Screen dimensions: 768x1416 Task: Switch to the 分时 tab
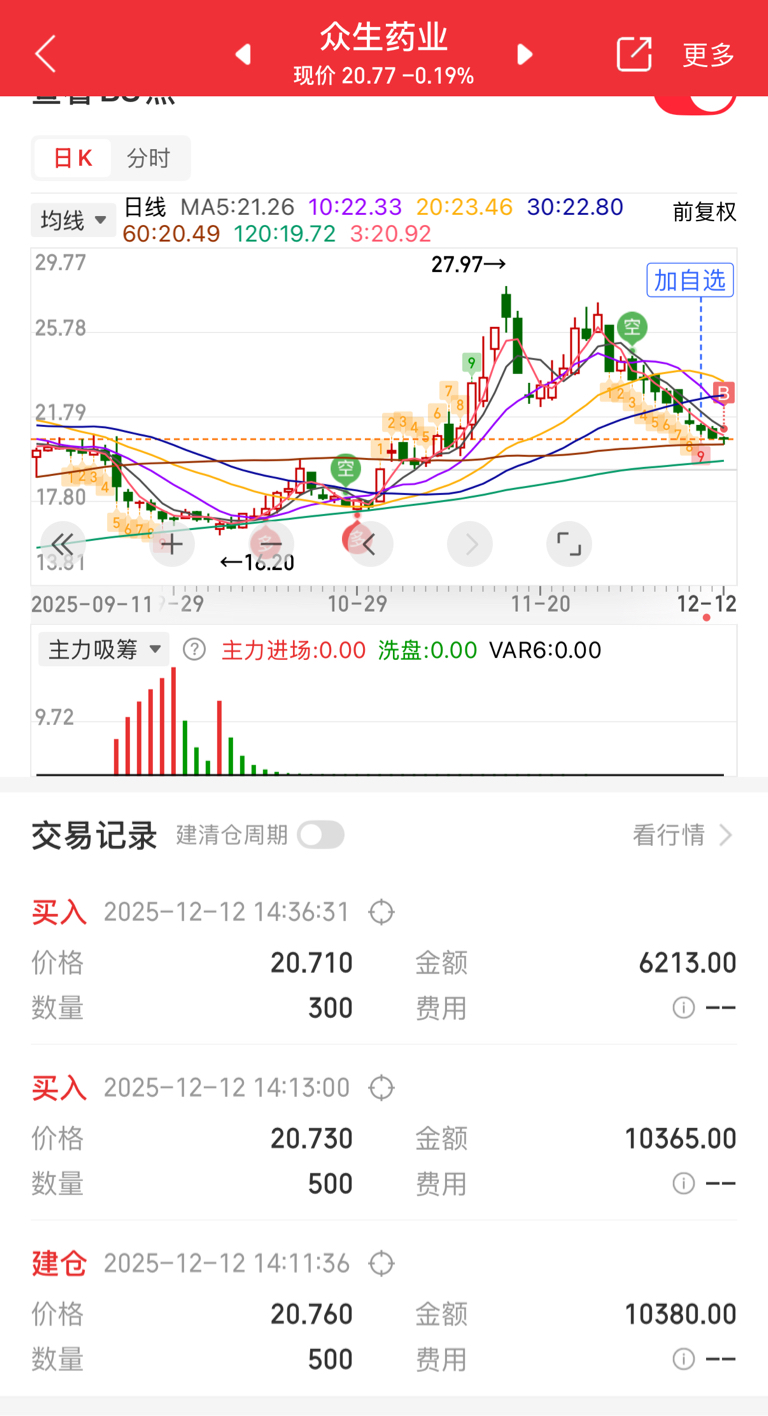click(x=148, y=158)
